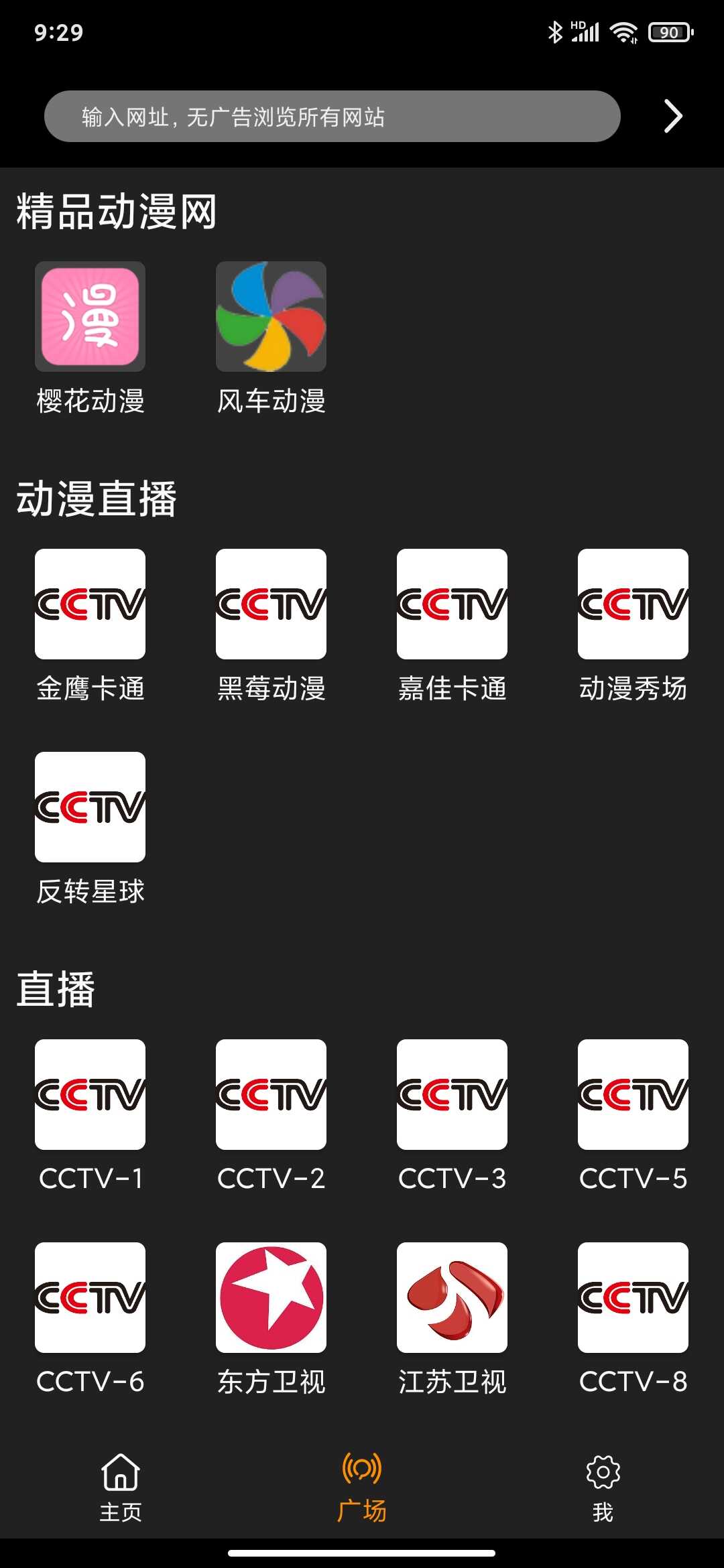
Task: Open the 风车动漫 pinwheel icon
Action: 271,316
